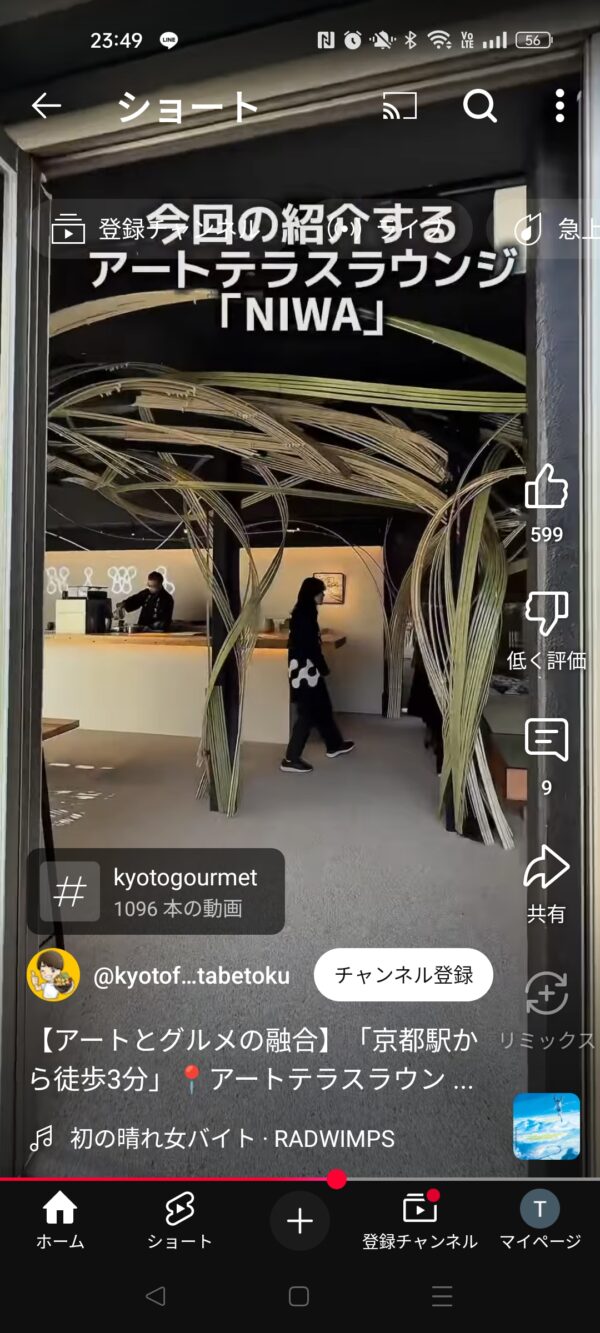This screenshot has height=1333, width=600.
Task: Like this short with 599 likes
Action: (x=546, y=489)
